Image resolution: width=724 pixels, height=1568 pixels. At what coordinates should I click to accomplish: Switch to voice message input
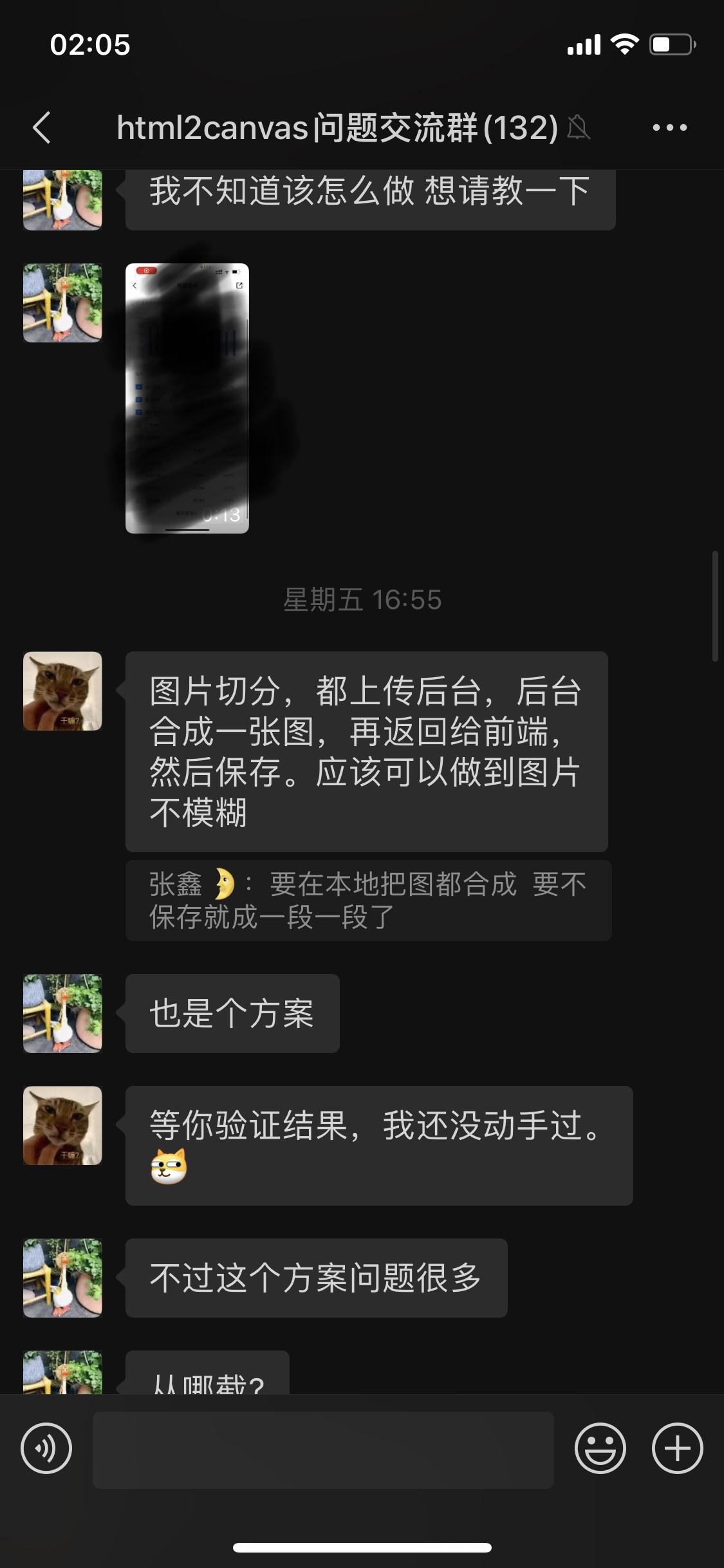pos(46,1448)
